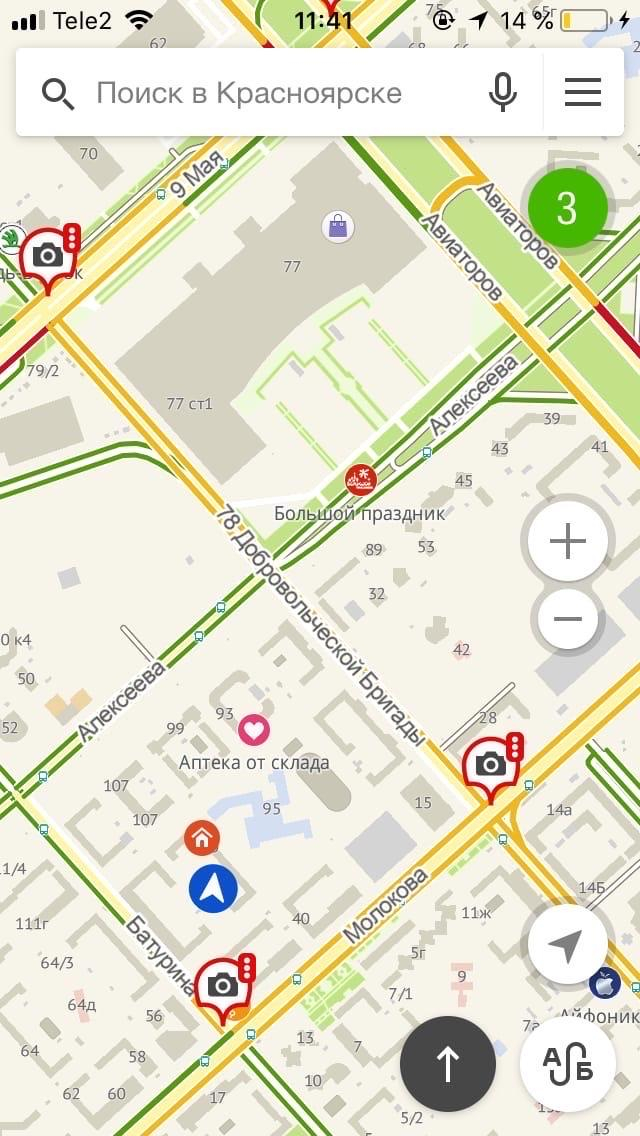
Task: Zoom in the map with plus
Action: [x=568, y=541]
